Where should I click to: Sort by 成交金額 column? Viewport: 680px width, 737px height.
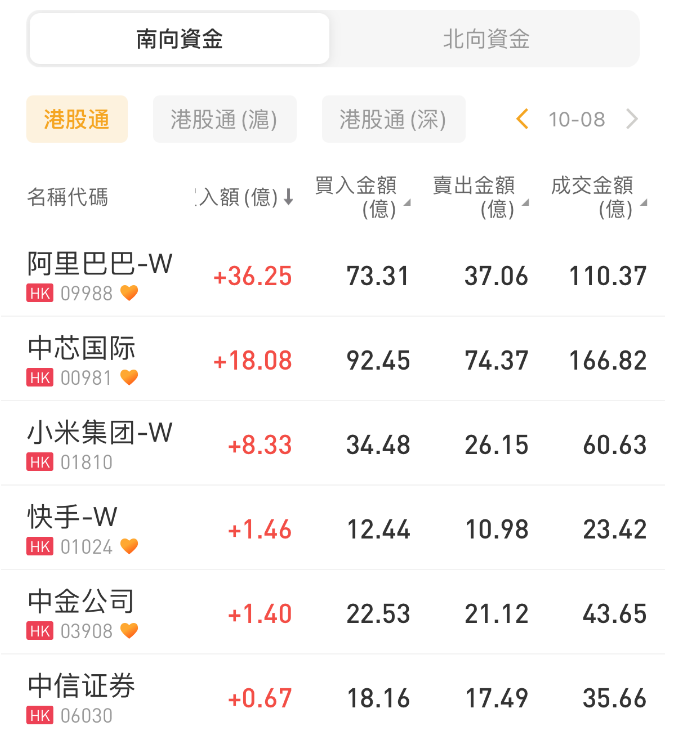pos(596,196)
